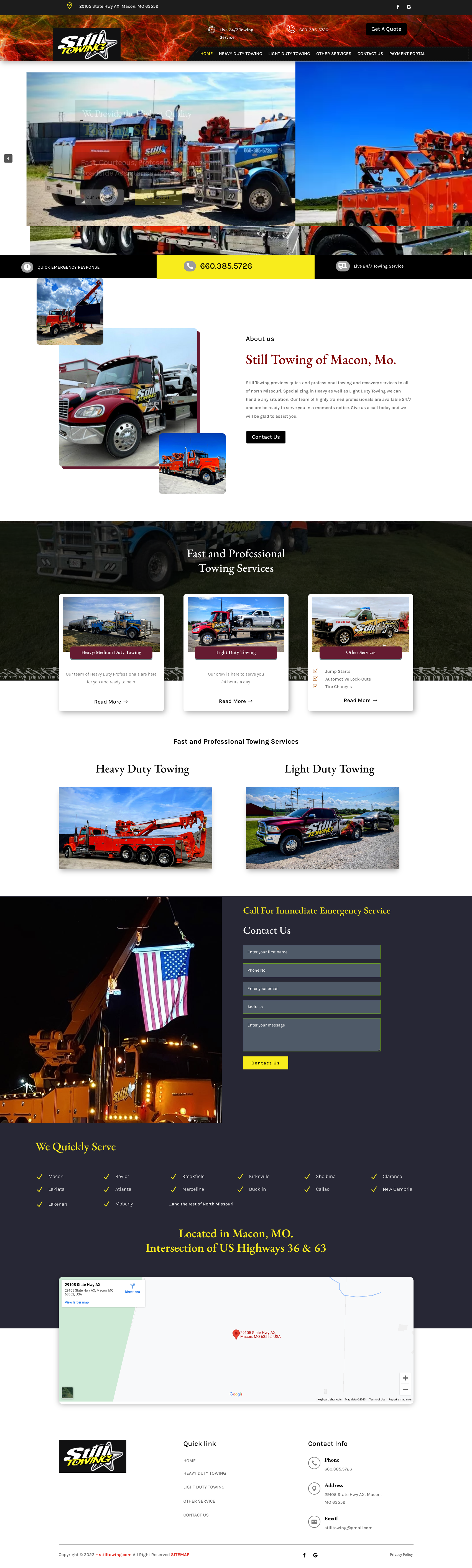The width and height of the screenshot is (472, 1568).
Task: Open the Sitemap footer link
Action: tap(180, 1555)
